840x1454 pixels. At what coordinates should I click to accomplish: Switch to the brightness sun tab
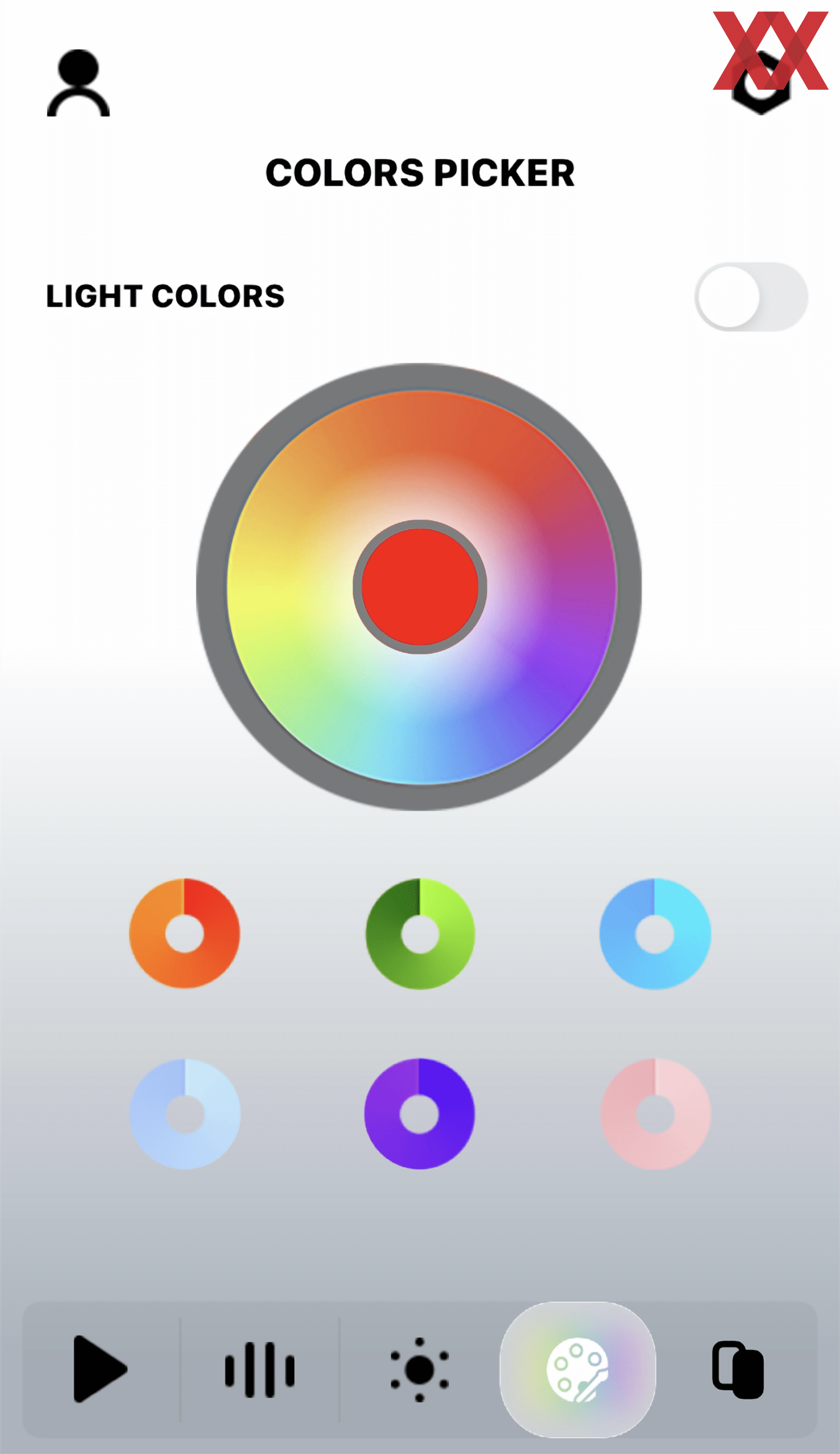420,1369
